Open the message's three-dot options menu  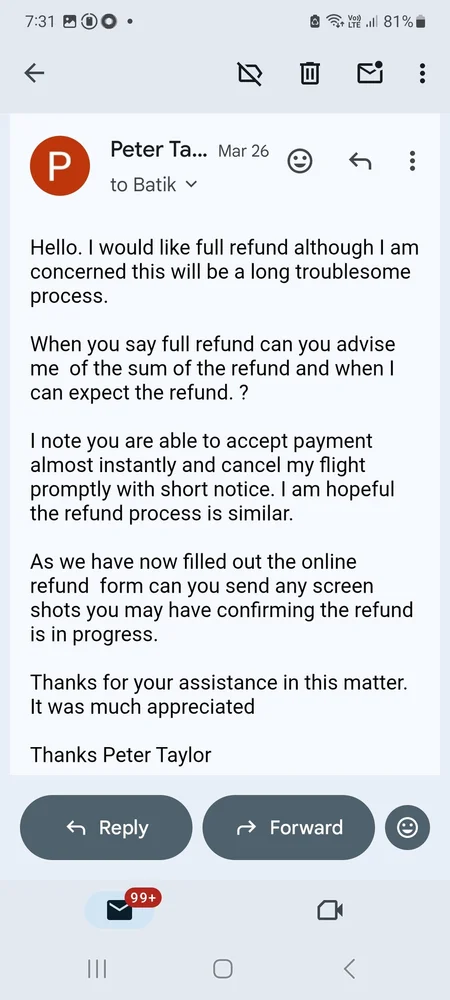[412, 161]
